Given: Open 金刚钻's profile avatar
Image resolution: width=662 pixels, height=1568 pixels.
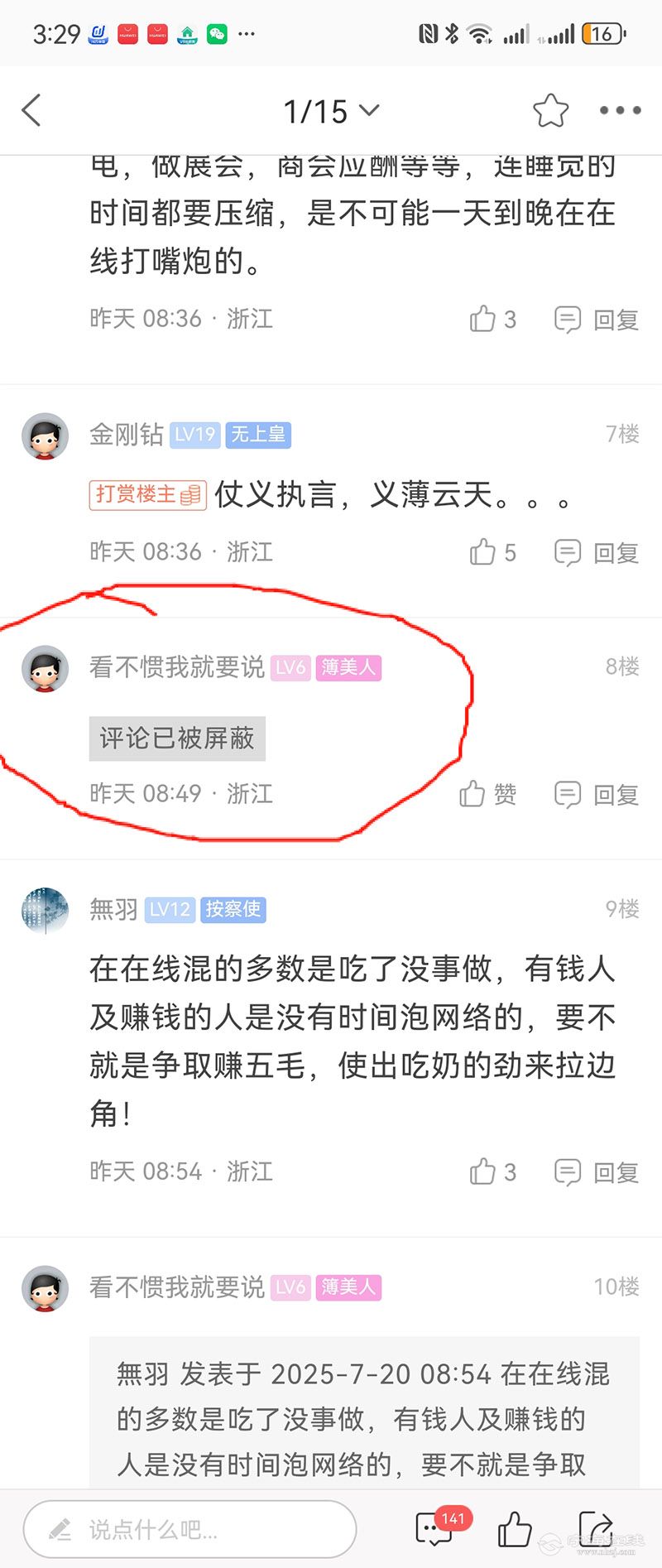Looking at the screenshot, I should click(45, 436).
